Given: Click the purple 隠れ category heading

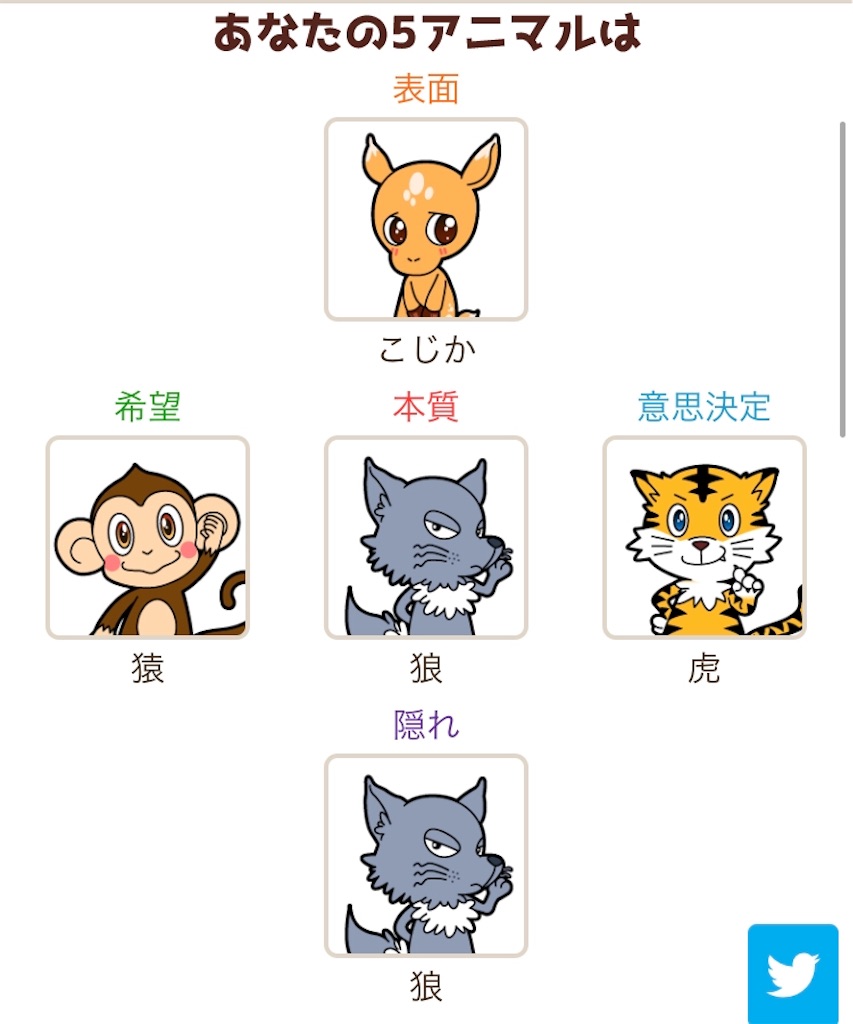Looking at the screenshot, I should (426, 727).
